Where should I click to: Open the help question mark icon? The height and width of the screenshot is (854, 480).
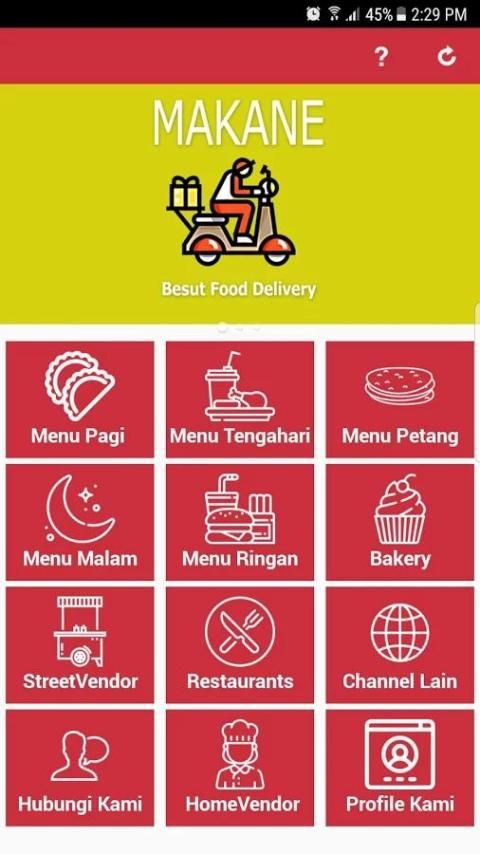(381, 56)
